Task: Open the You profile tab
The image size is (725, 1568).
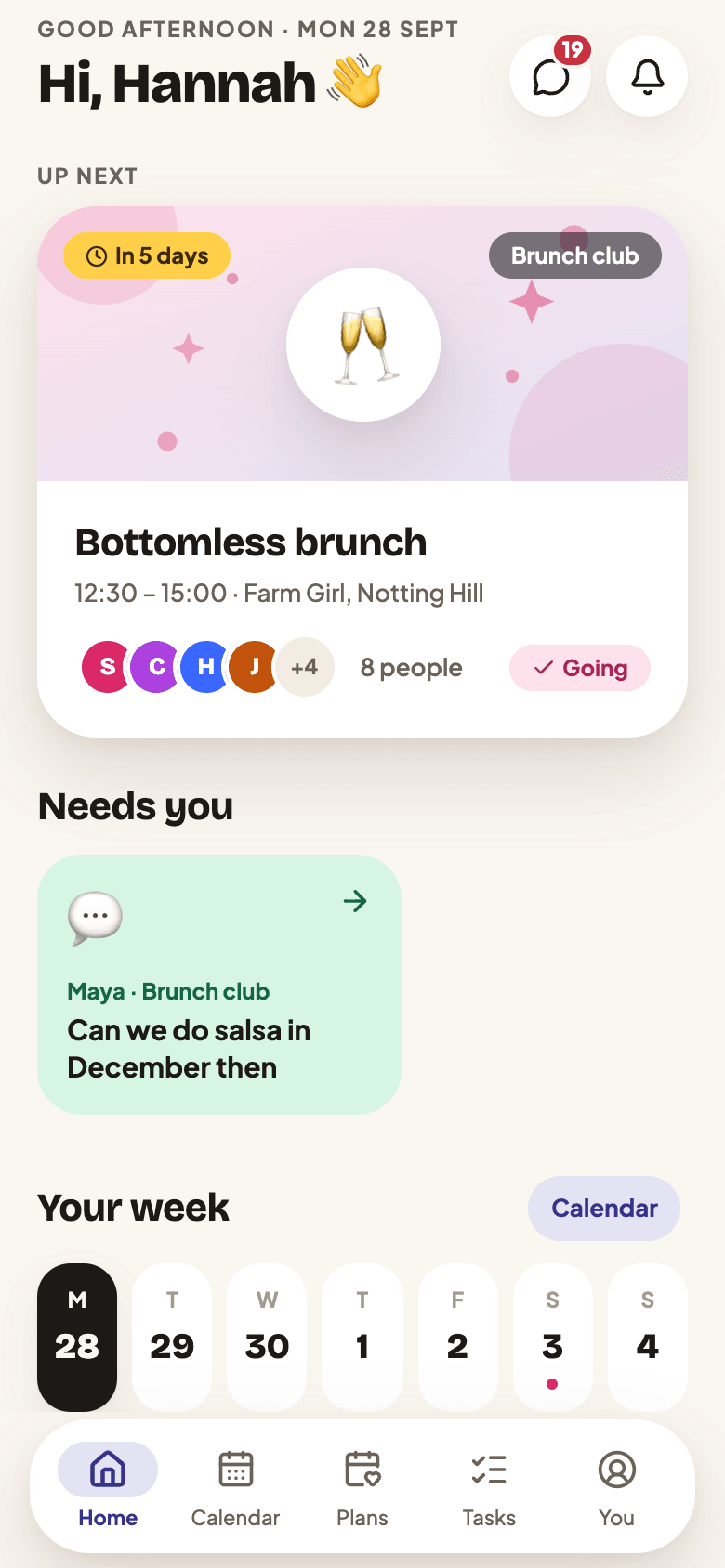Action: pyautogui.click(x=616, y=1486)
